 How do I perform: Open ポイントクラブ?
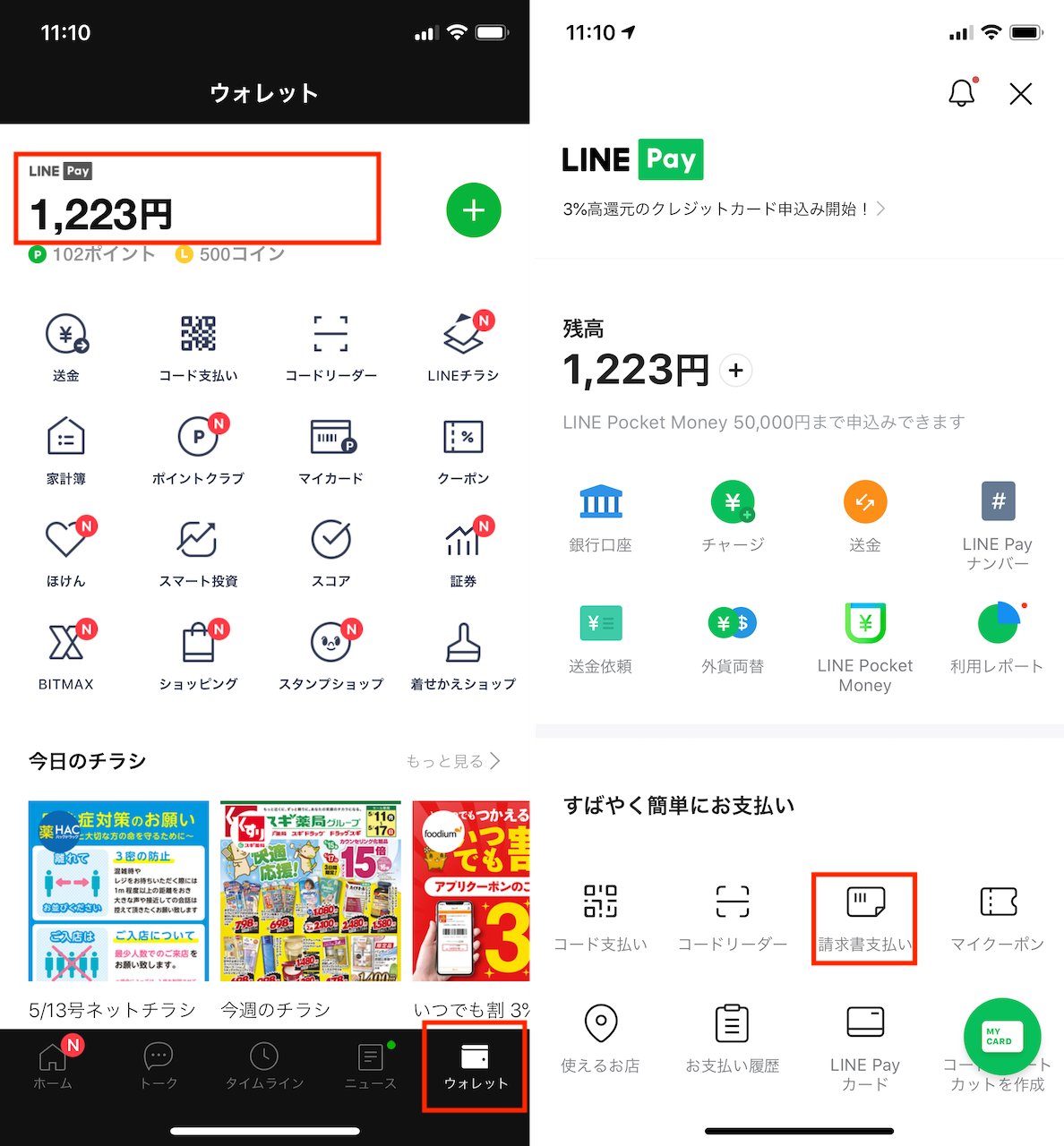[x=199, y=449]
